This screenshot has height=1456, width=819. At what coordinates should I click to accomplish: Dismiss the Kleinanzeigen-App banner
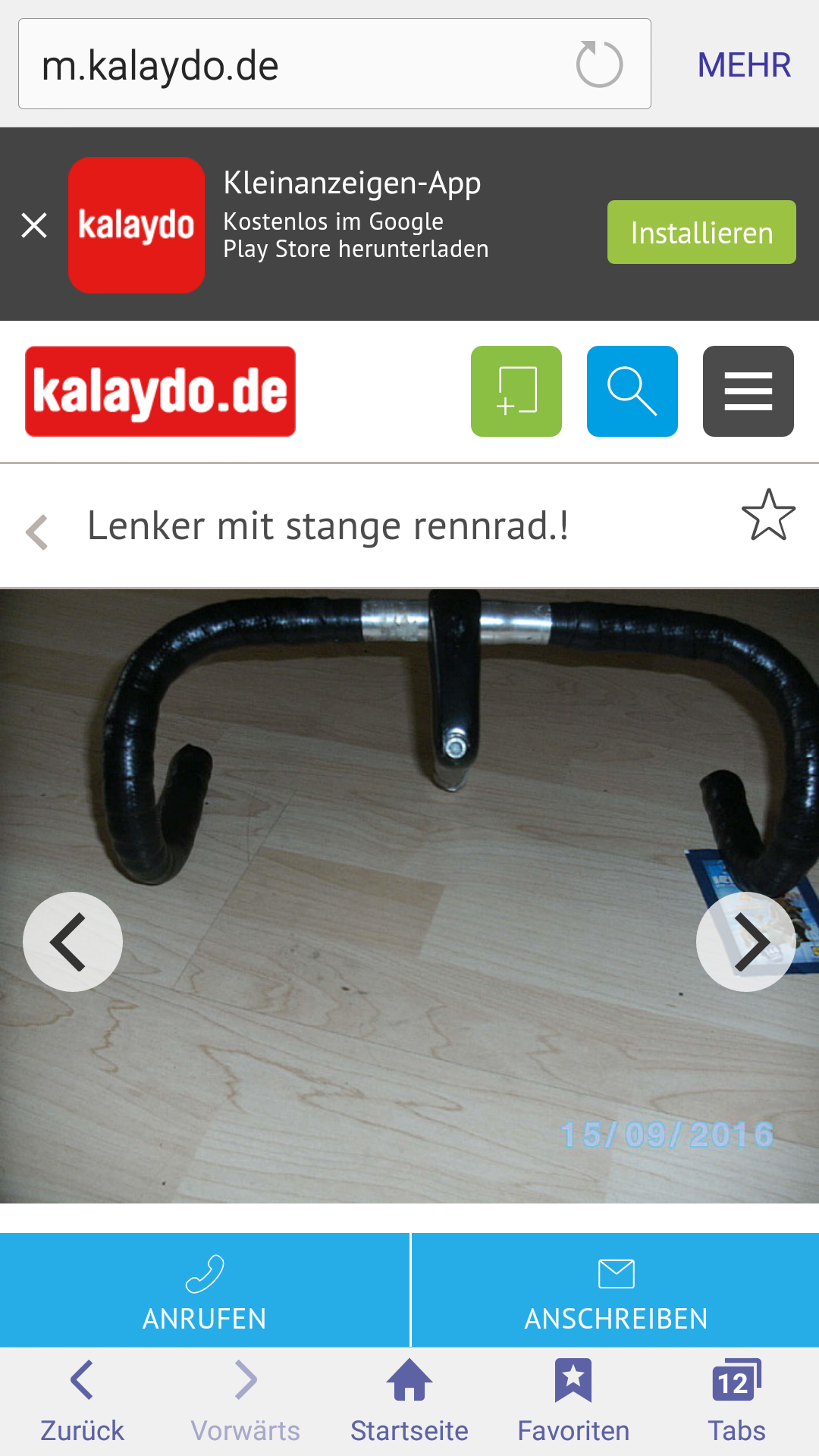pos(34,225)
